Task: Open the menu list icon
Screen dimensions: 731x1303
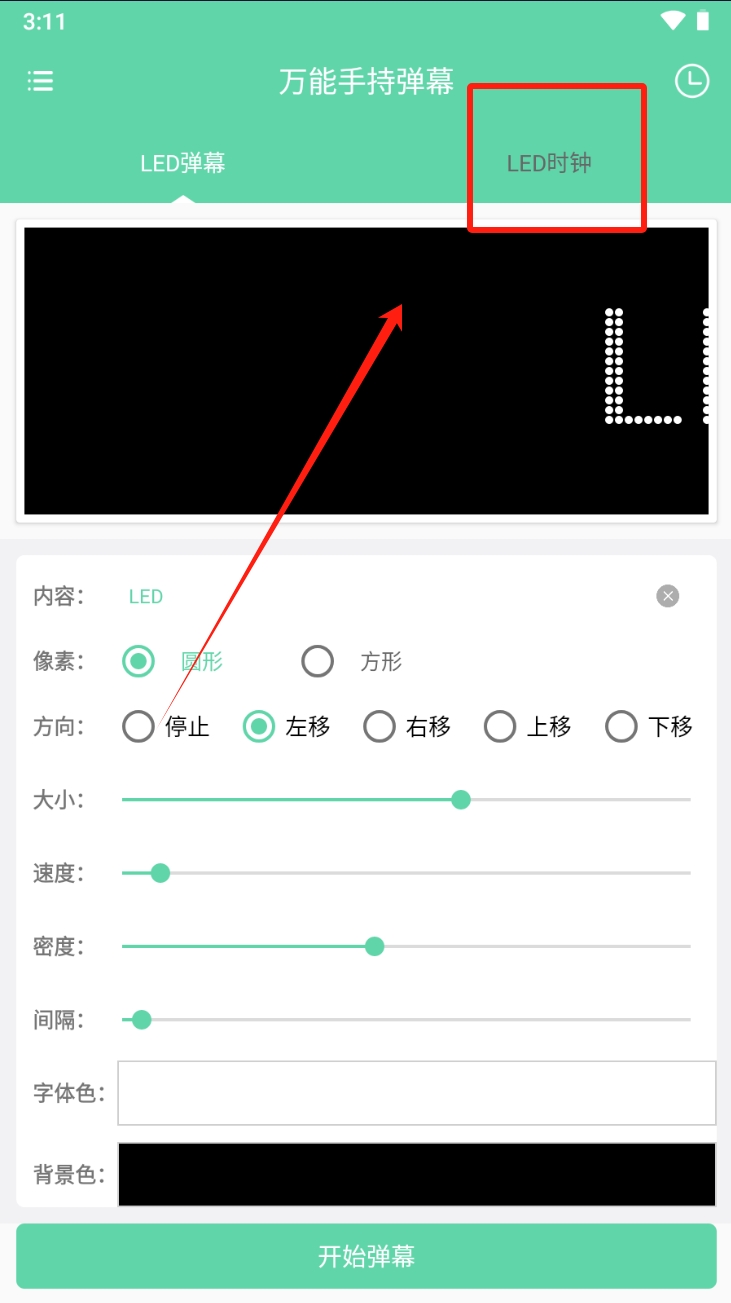Action: 40,81
